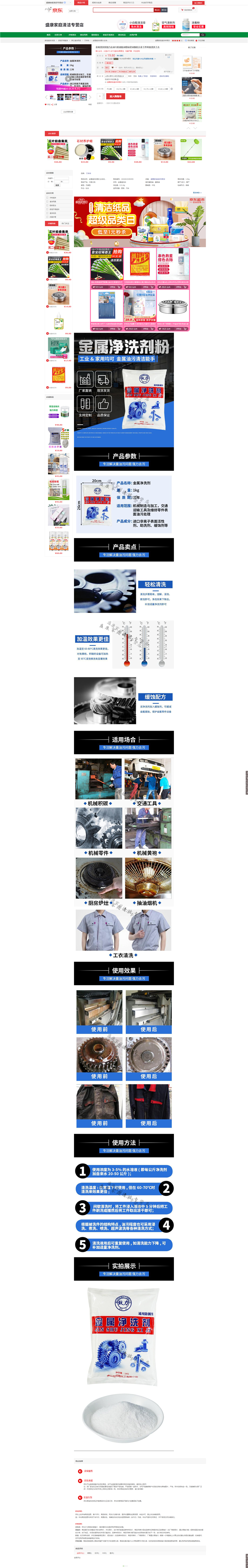The height and width of the screenshot is (1568, 248).
Task: Open the 盛康家庭清洁专营店 store name
Action: (x=64, y=25)
